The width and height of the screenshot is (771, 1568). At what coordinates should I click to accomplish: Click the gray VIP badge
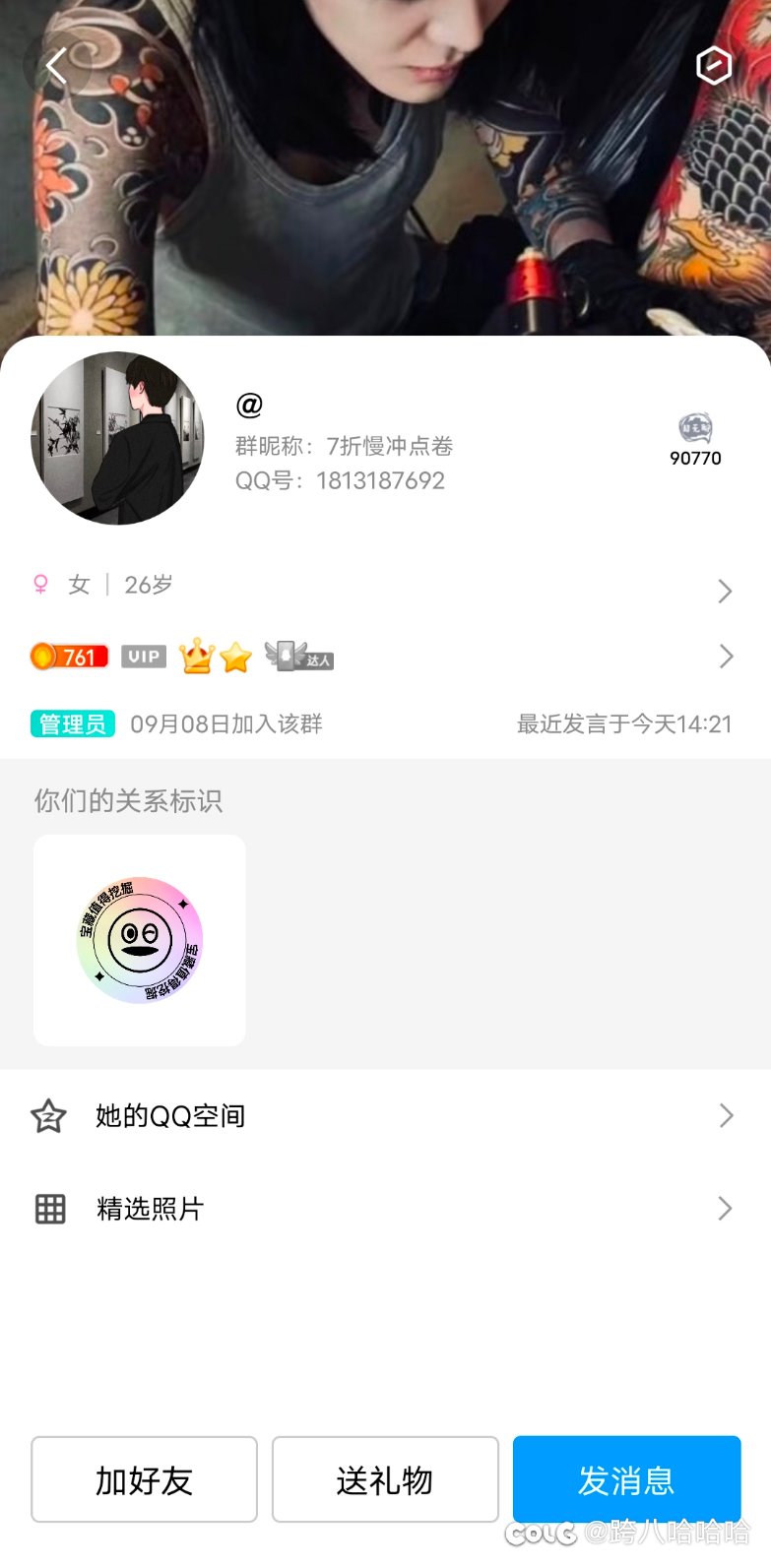[143, 656]
